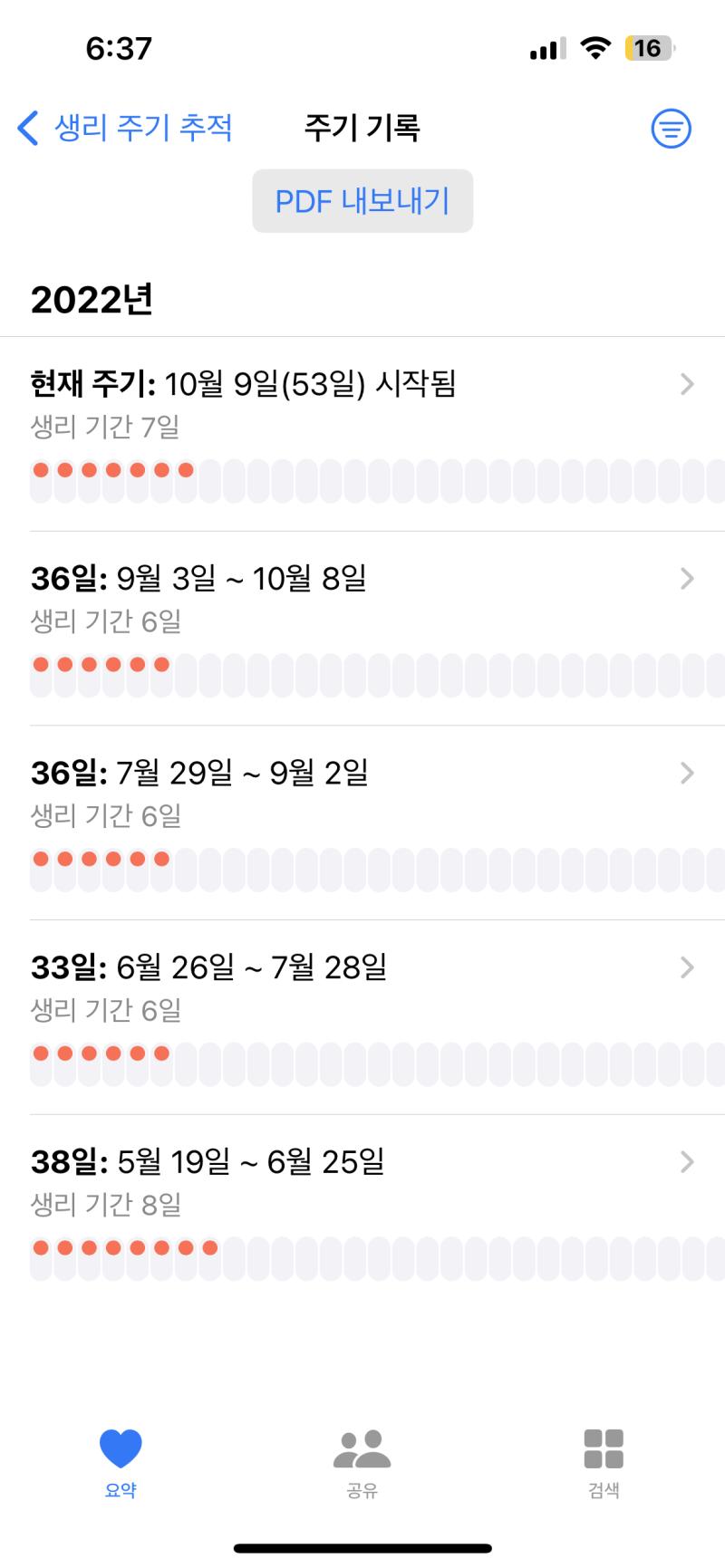
Task: Switch to the 요약 tab
Action: point(121,1463)
